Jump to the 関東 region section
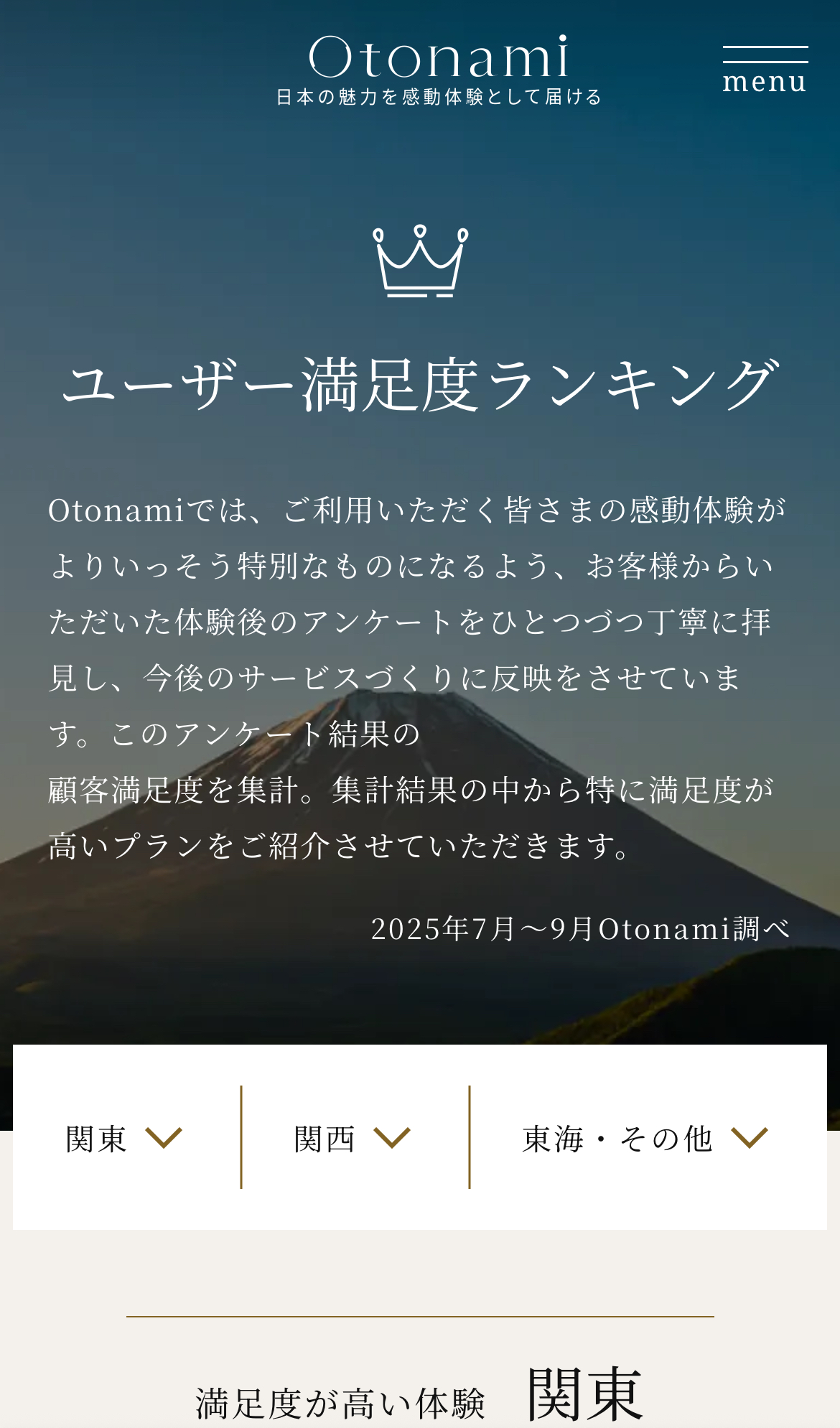840x1428 pixels. pyautogui.click(x=124, y=1139)
